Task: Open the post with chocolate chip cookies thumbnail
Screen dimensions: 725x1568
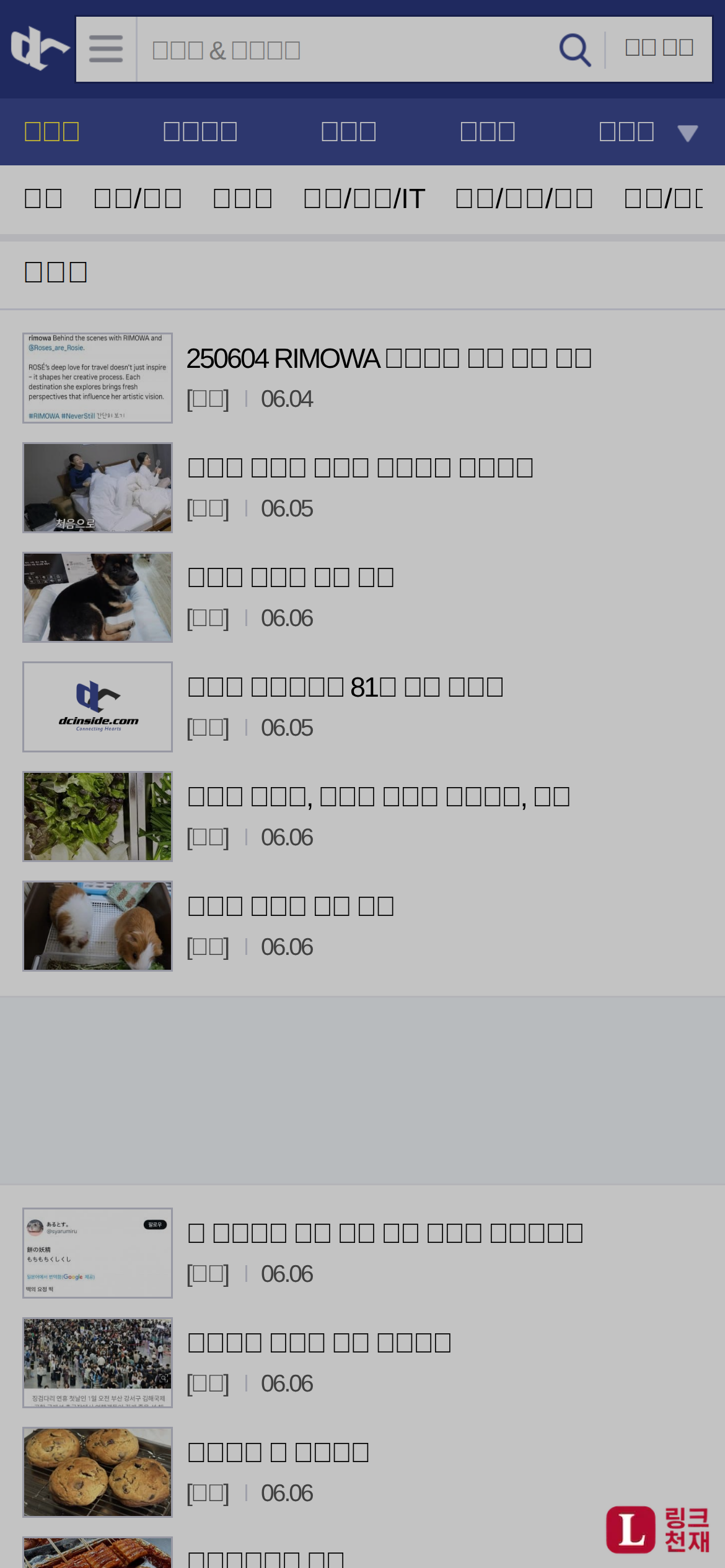Action: (278, 1453)
